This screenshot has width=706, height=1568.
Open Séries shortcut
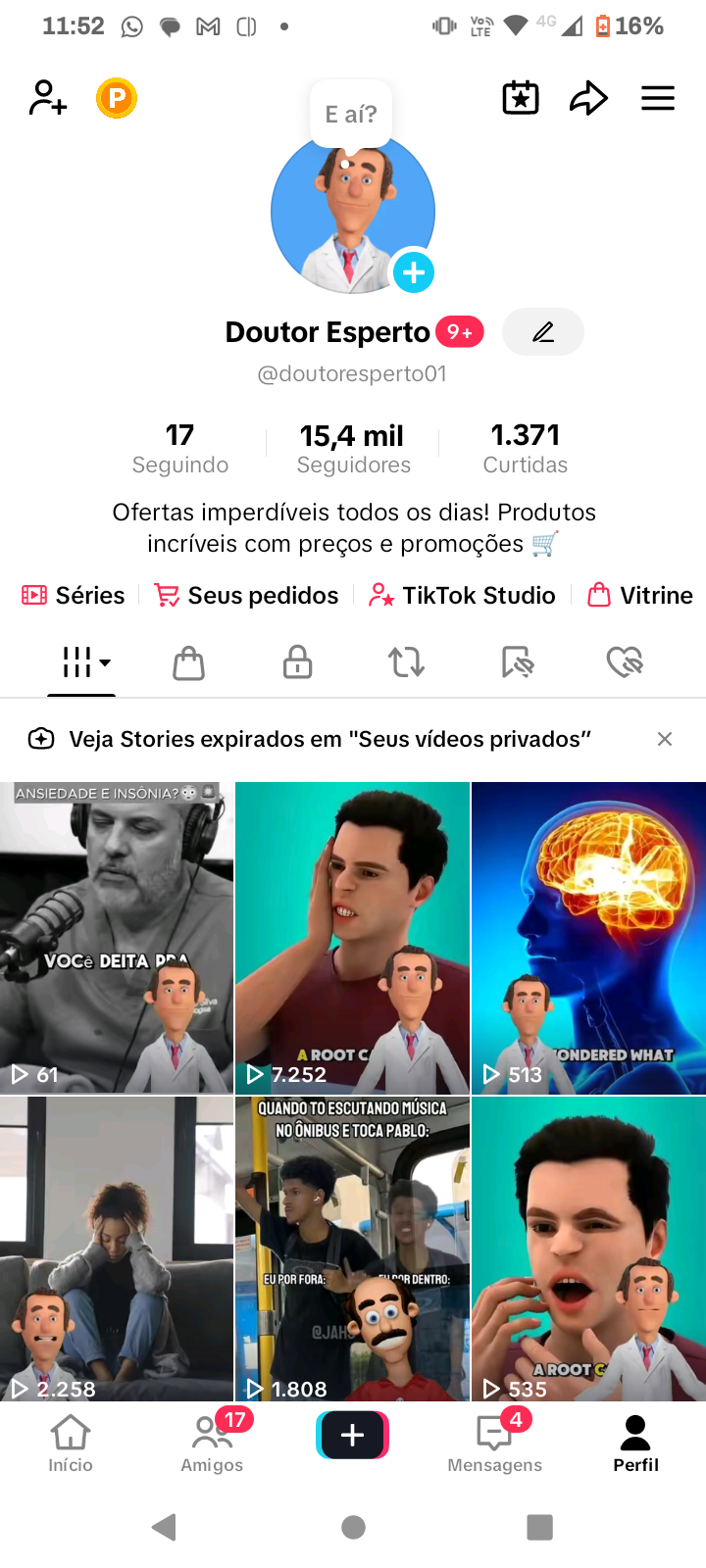(74, 595)
